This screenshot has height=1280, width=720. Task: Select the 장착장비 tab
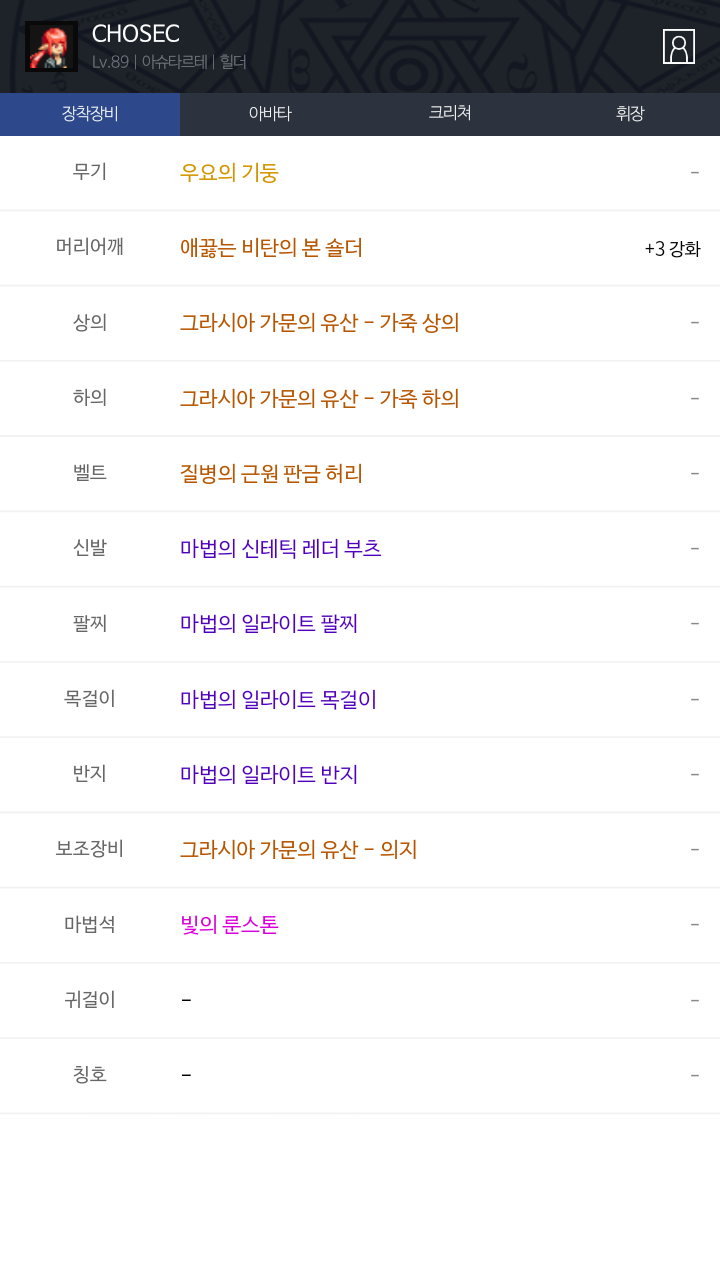(90, 114)
